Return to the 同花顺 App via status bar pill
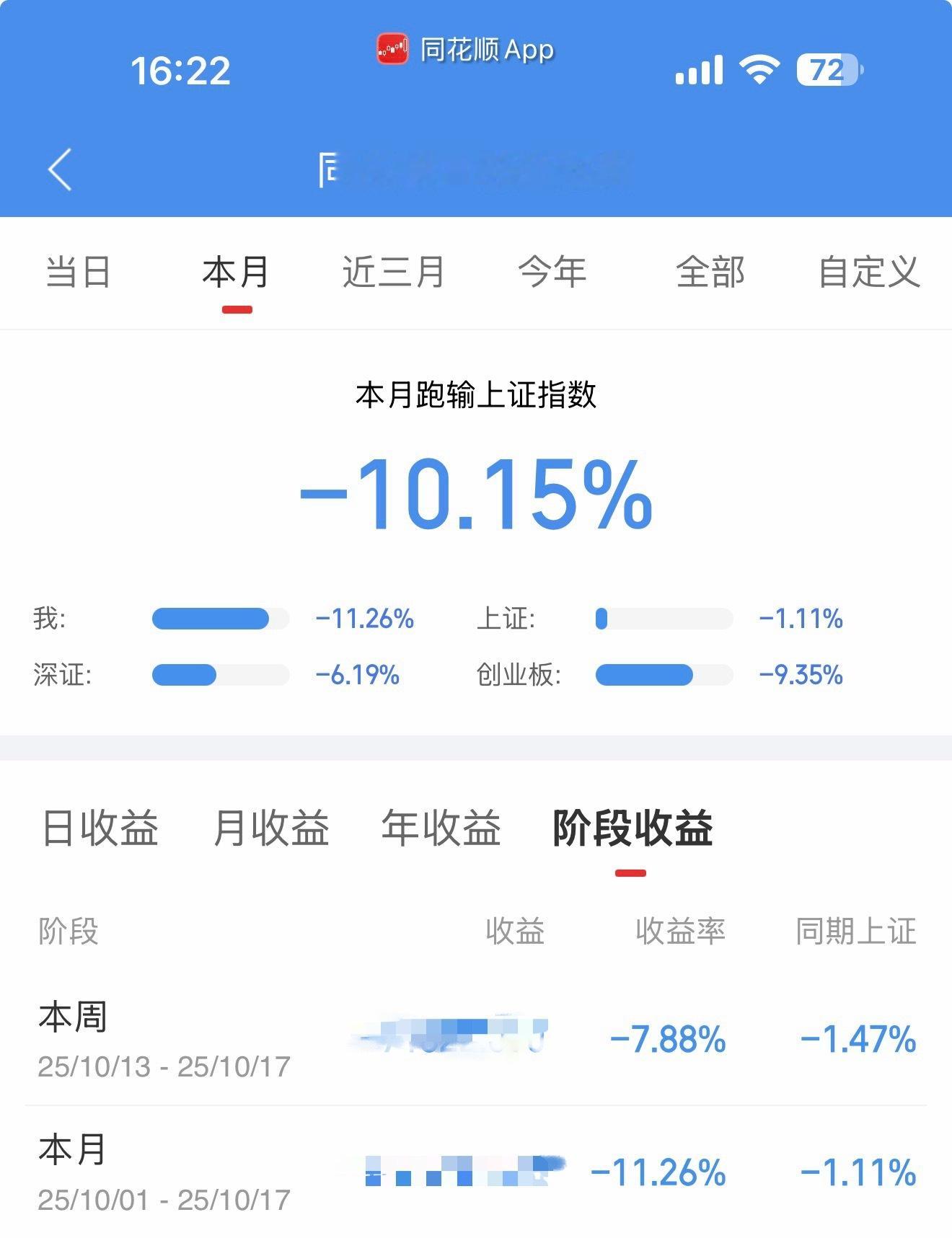 (466, 50)
